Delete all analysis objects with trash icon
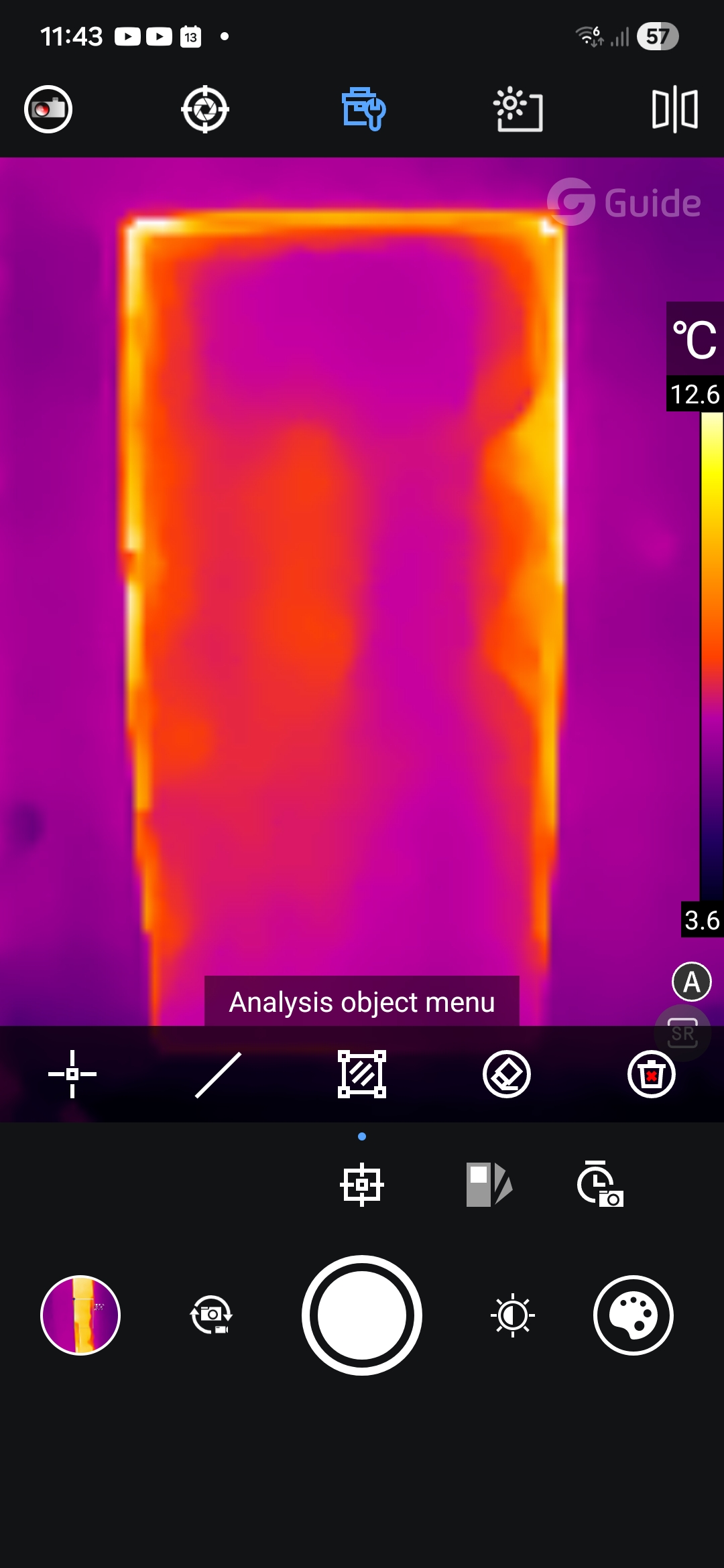The height and width of the screenshot is (1568, 724). tap(651, 1074)
